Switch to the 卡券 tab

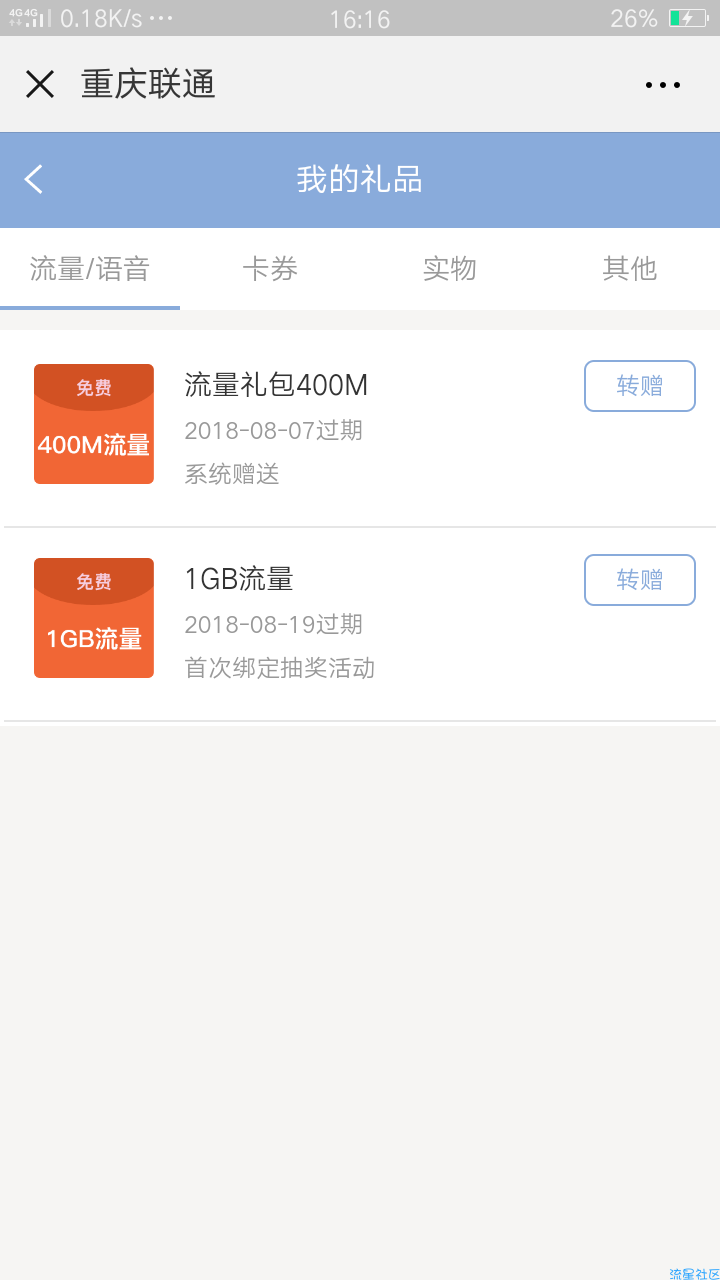270,269
